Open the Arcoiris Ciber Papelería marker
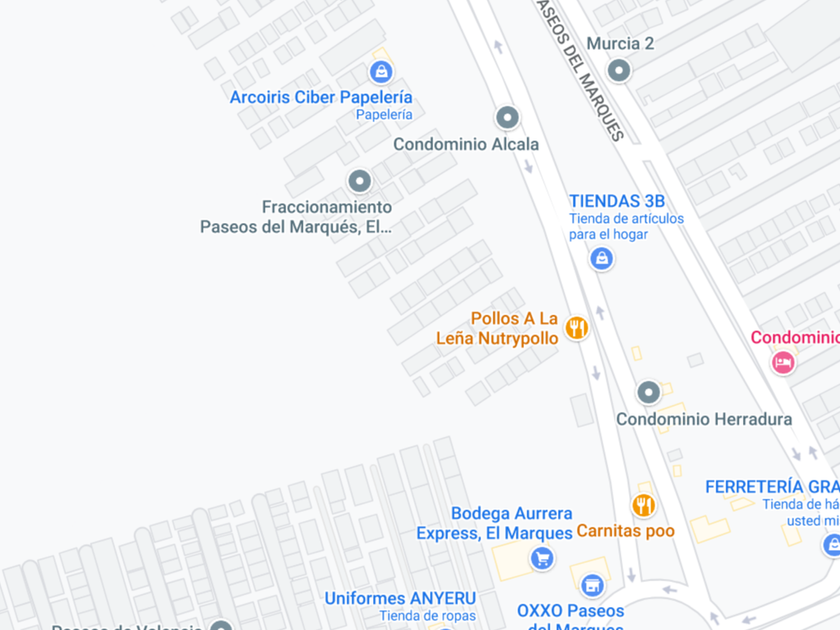Viewport: 840px width, 630px height. pos(380,72)
